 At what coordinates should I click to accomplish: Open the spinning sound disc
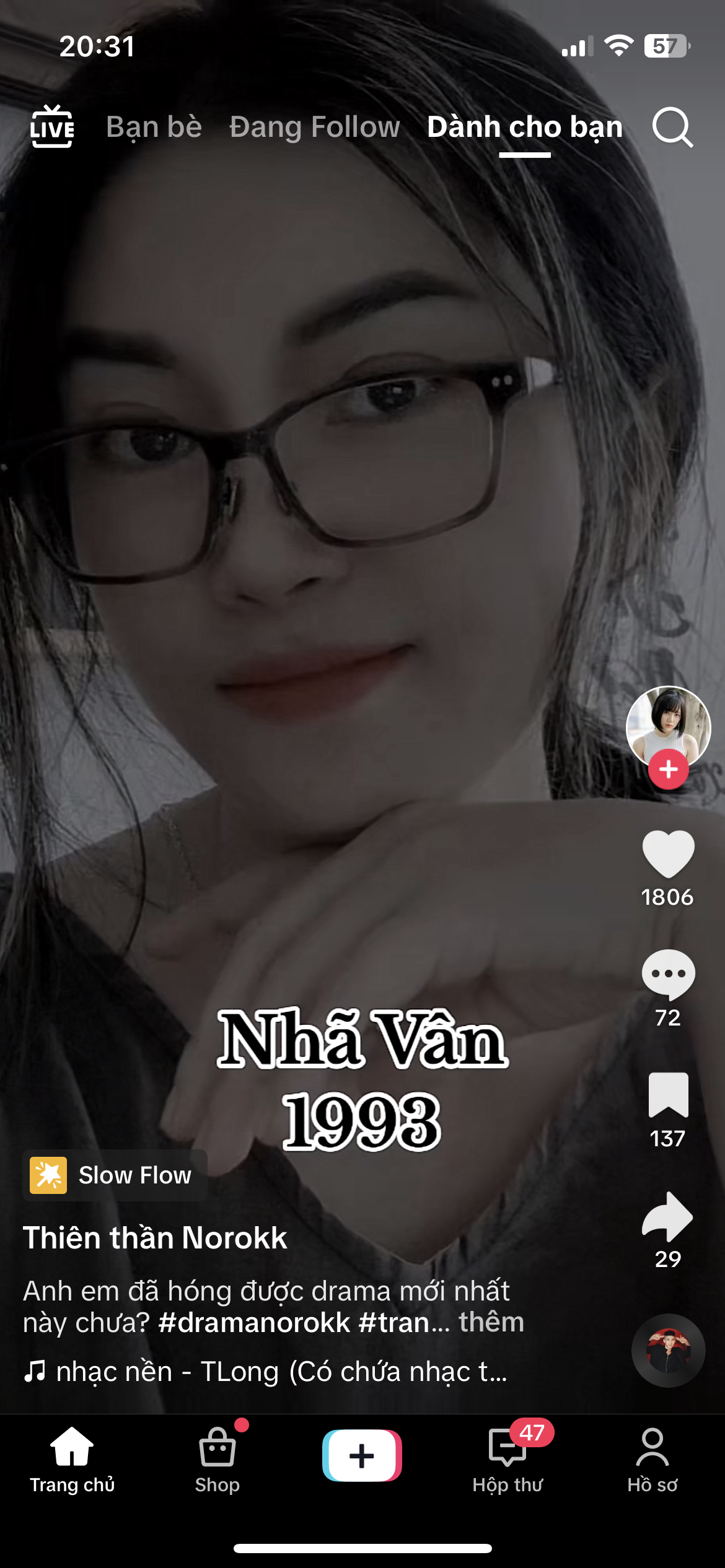coord(668,1350)
